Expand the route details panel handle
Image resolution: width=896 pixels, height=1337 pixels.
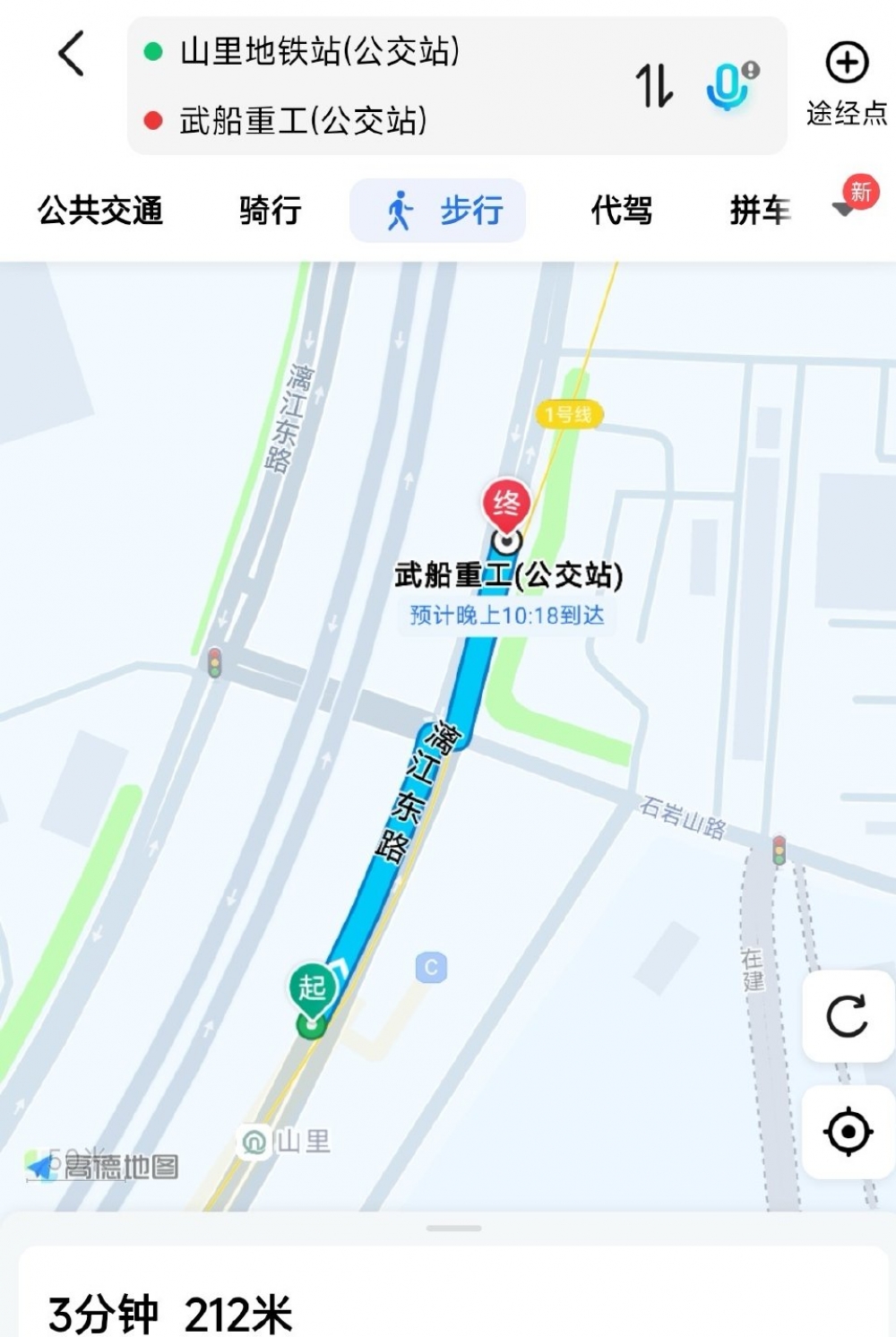pos(453,1228)
